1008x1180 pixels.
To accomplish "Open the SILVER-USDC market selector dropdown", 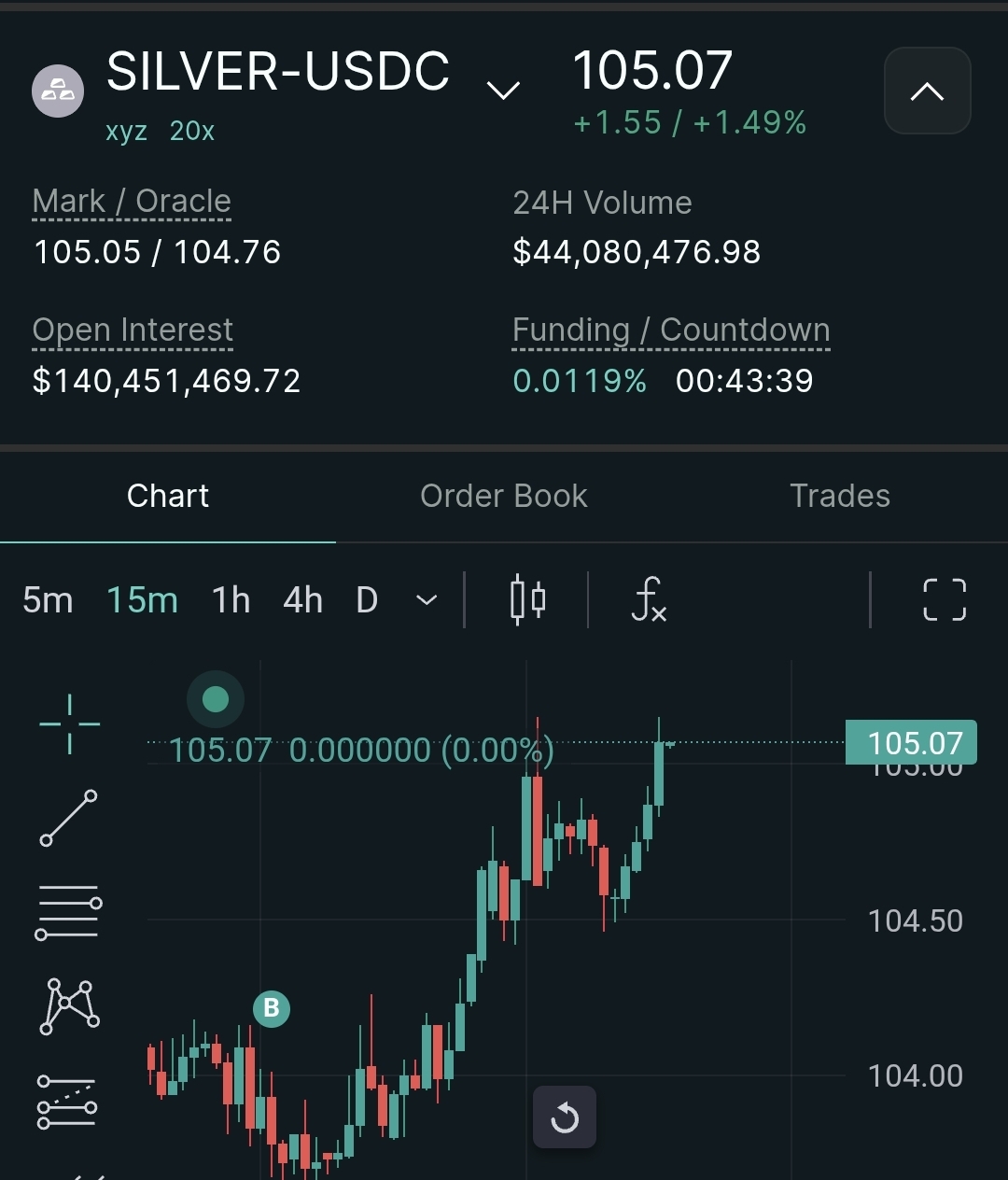I will [x=503, y=90].
